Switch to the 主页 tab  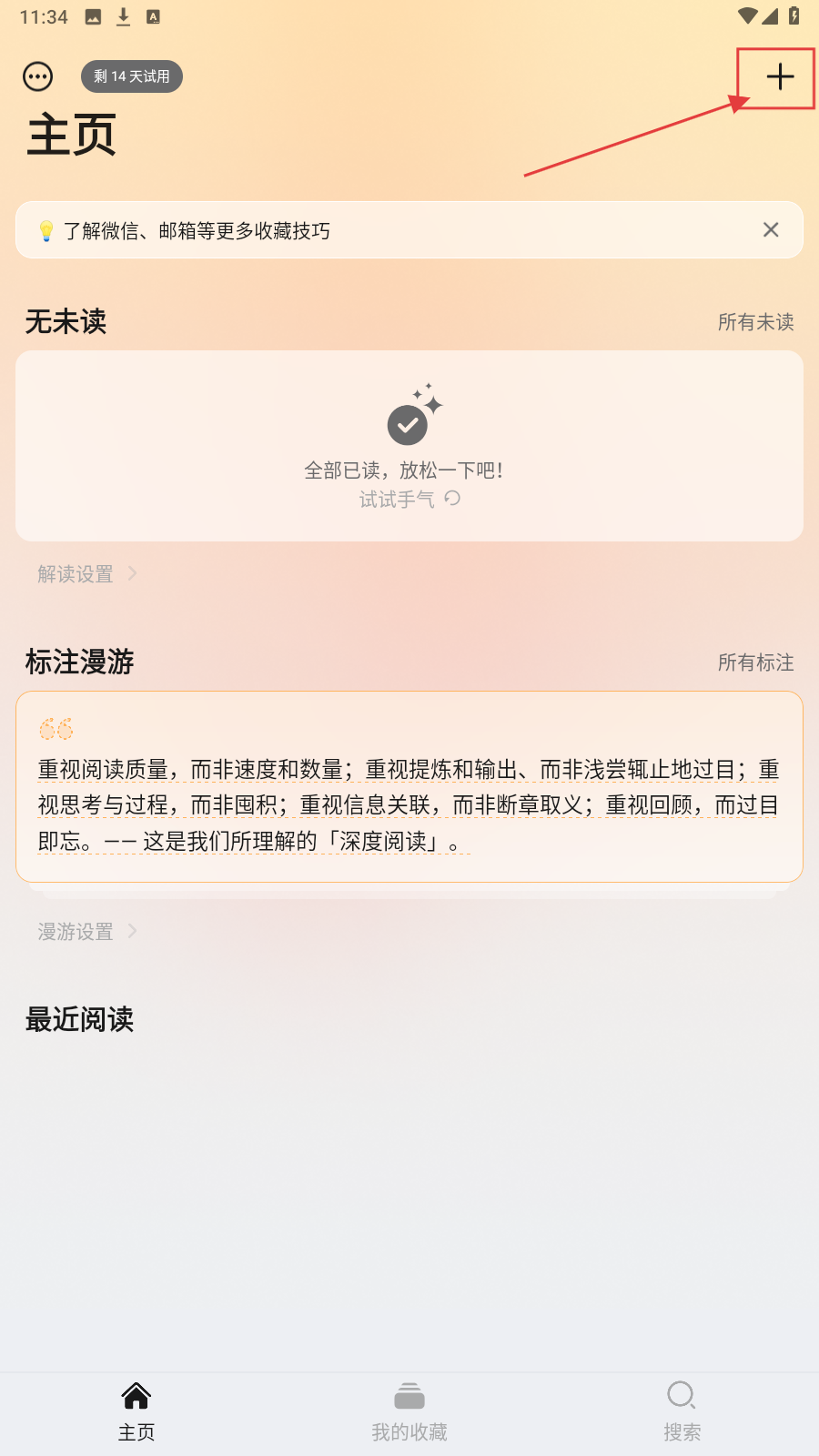point(136,1410)
